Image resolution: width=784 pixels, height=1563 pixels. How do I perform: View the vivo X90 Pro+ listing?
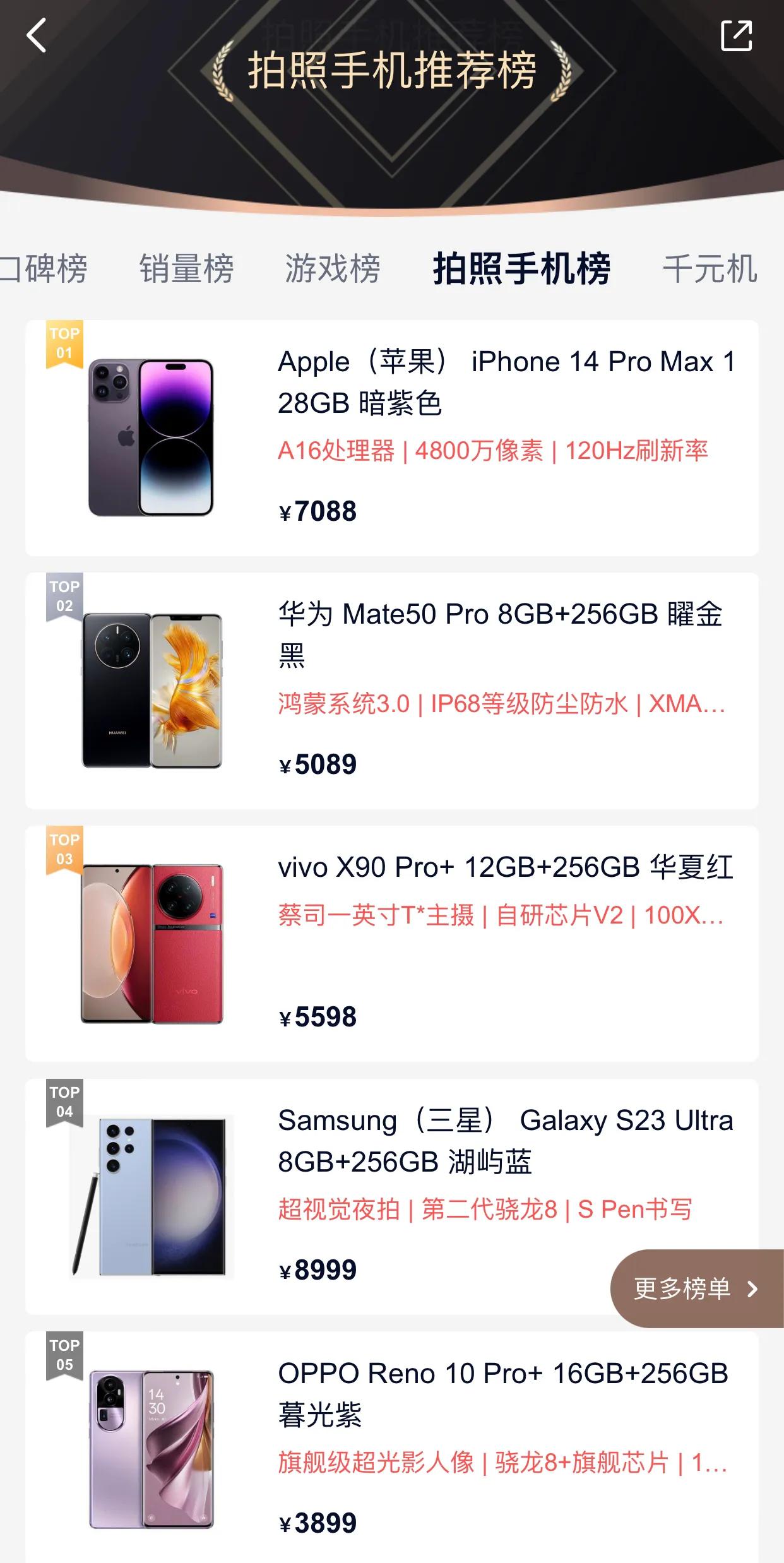tap(391, 943)
